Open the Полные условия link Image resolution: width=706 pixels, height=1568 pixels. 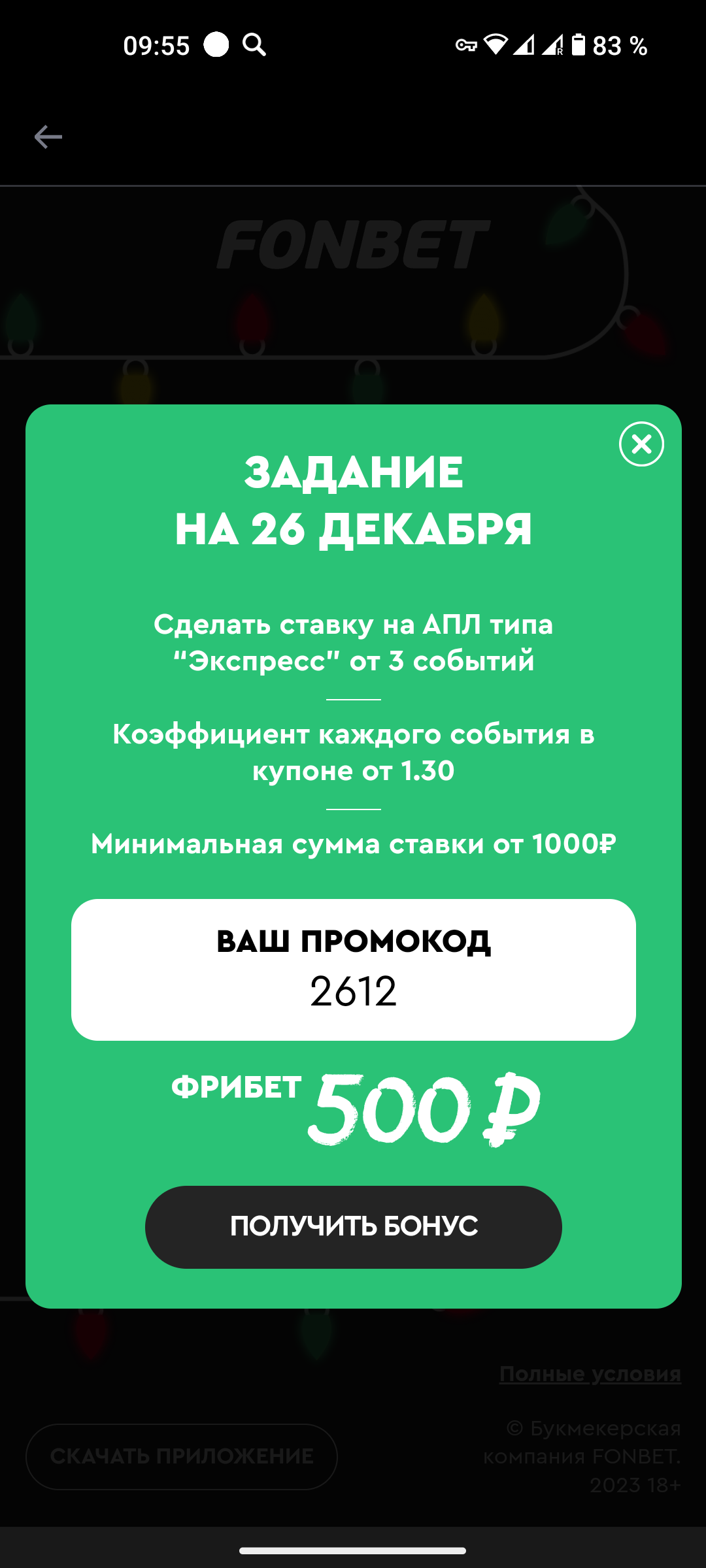(590, 1373)
